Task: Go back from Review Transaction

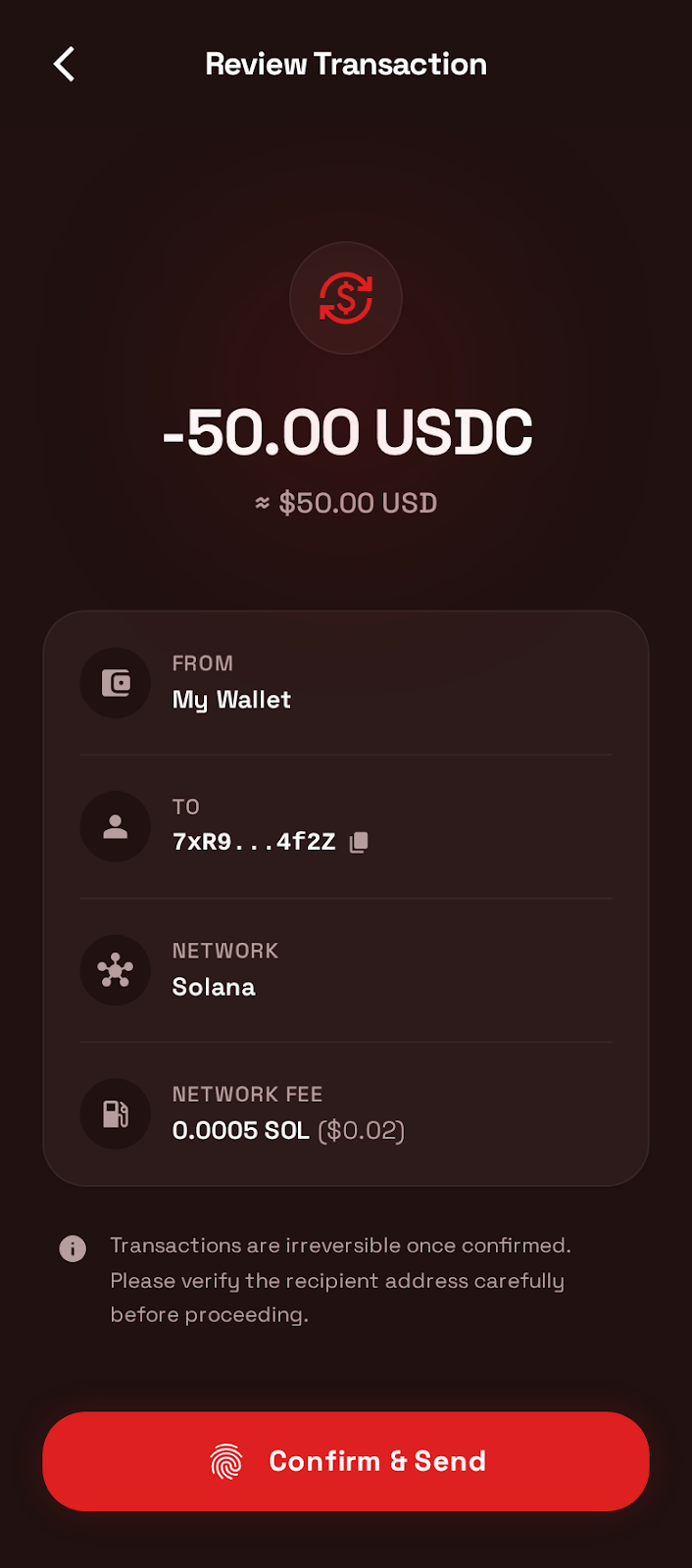Action: (65, 65)
